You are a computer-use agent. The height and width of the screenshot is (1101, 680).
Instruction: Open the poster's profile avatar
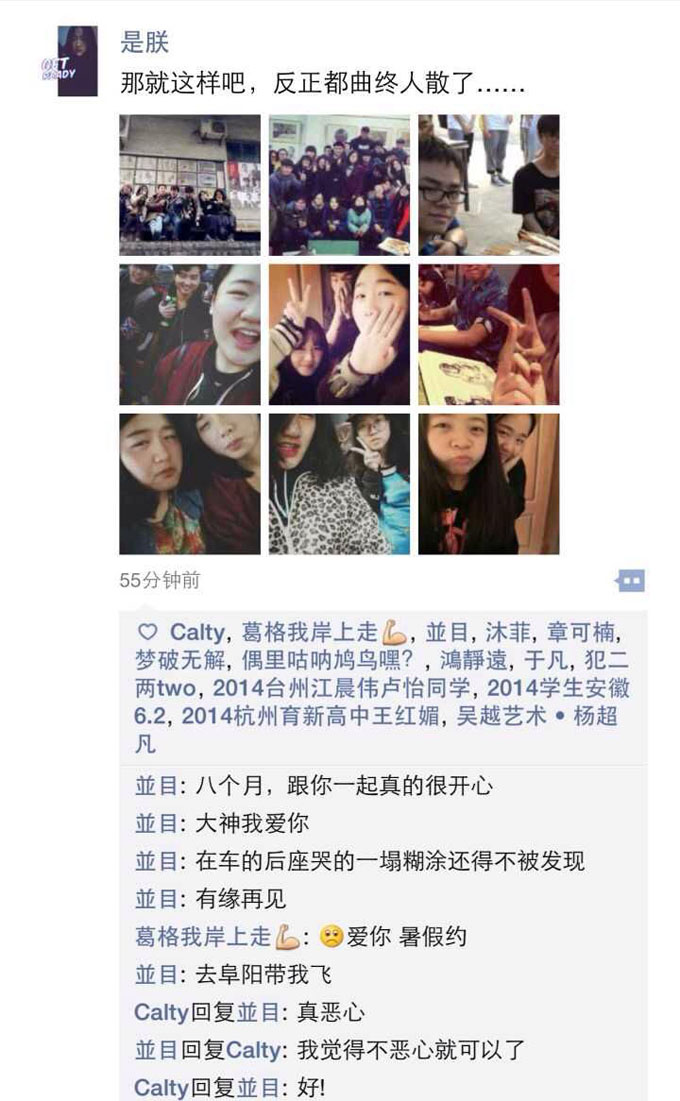(x=77, y=61)
